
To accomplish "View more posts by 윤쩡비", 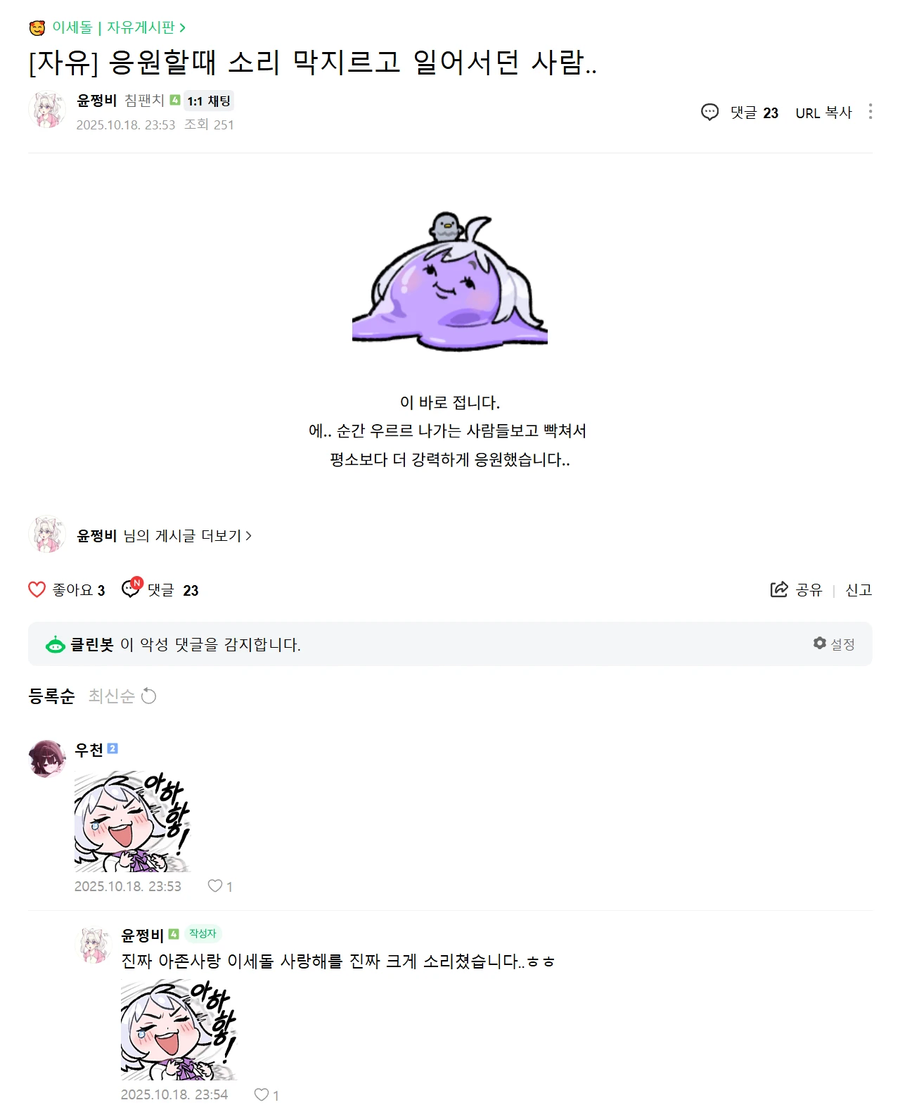I will (x=186, y=536).
